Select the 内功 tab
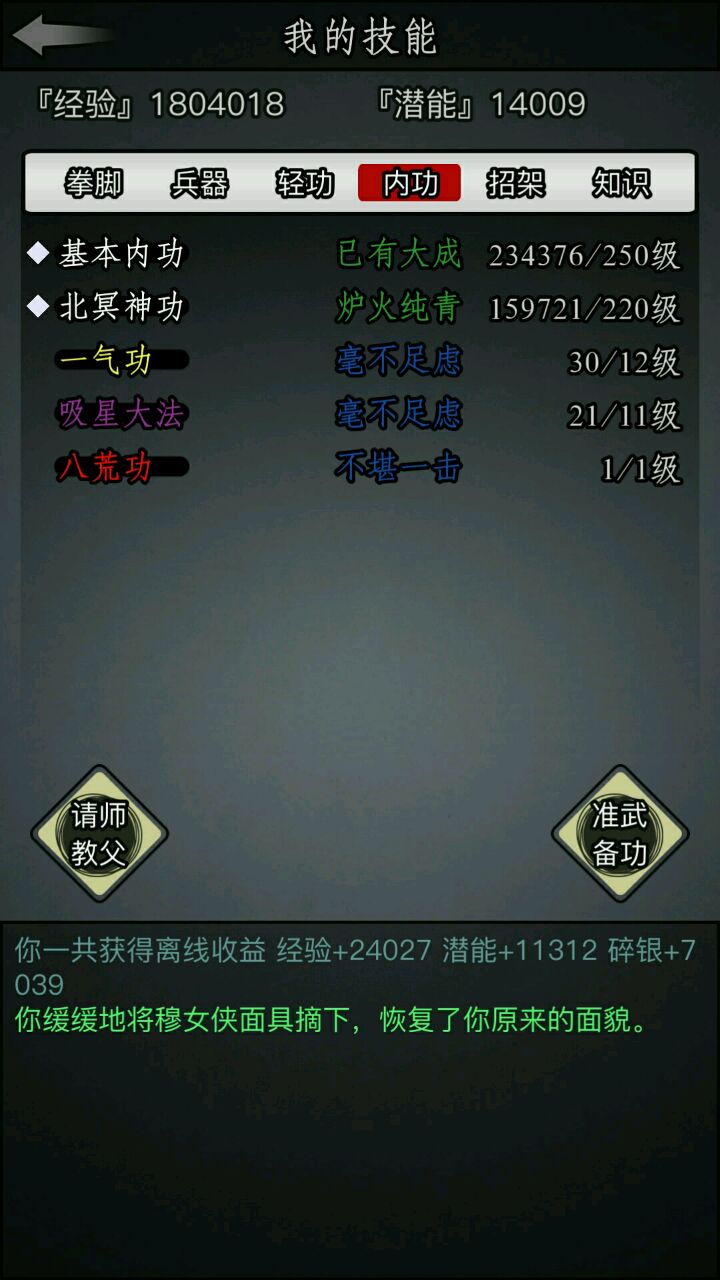 point(410,183)
